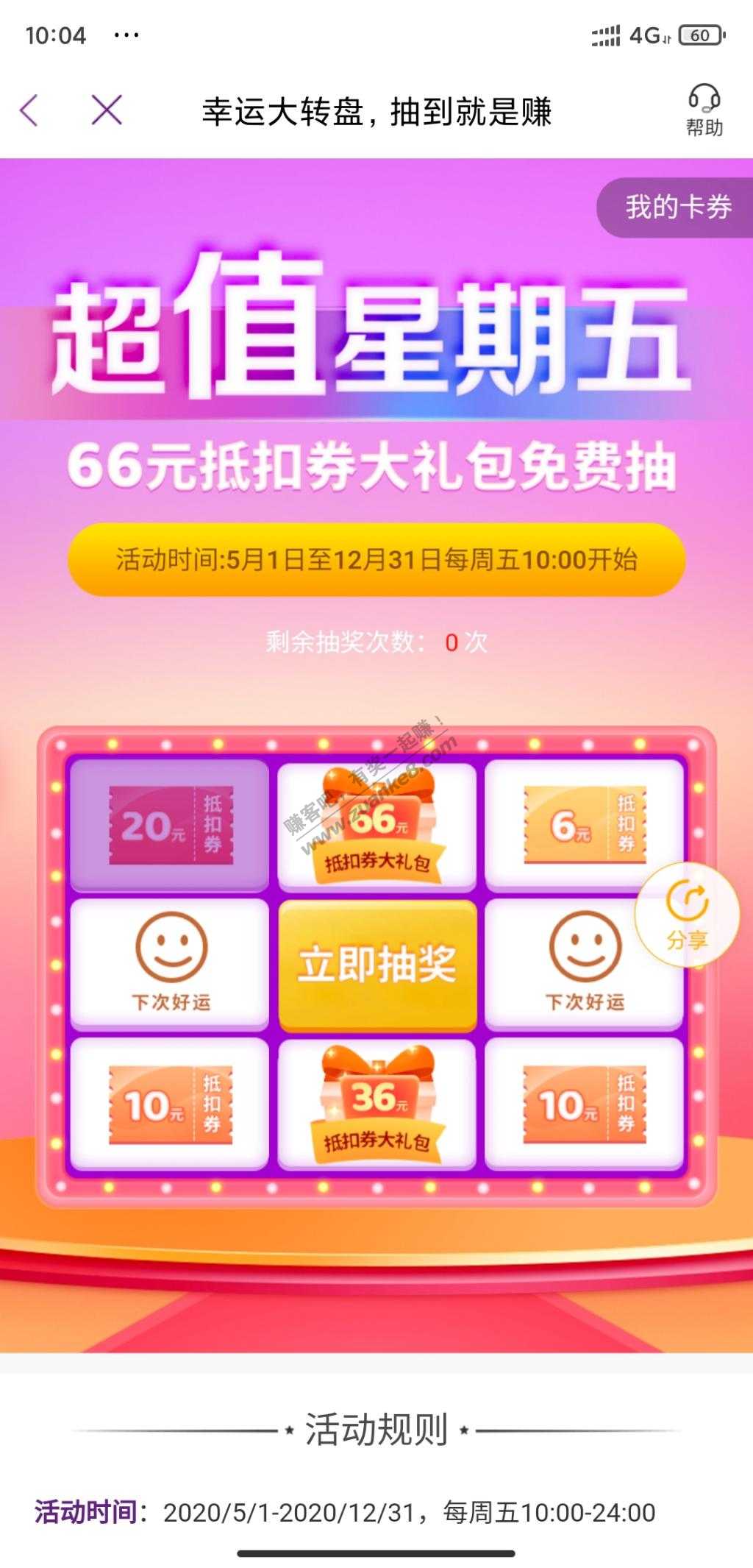This screenshot has height=1568, width=753.
Task: Close the lucky wheel page
Action: (107, 112)
